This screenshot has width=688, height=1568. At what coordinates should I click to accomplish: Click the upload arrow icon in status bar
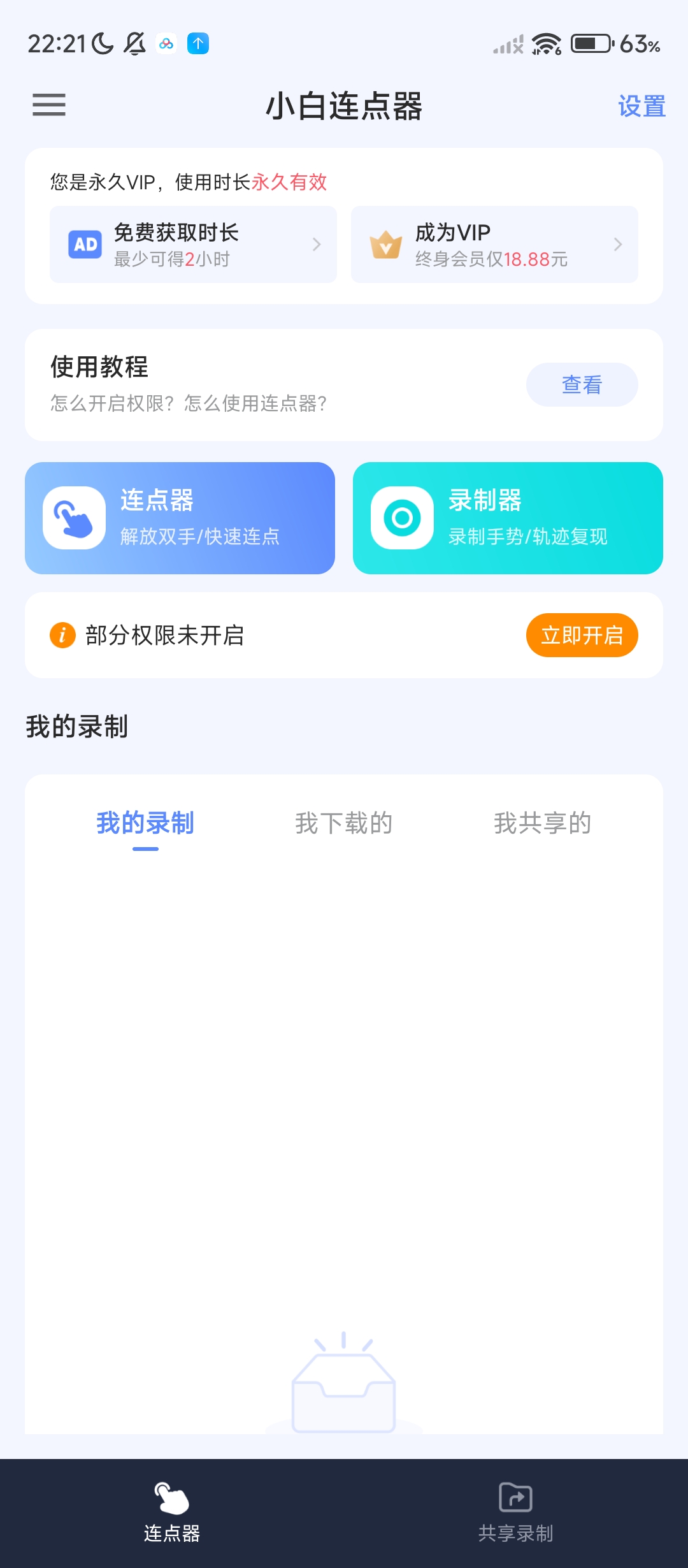pyautogui.click(x=198, y=43)
